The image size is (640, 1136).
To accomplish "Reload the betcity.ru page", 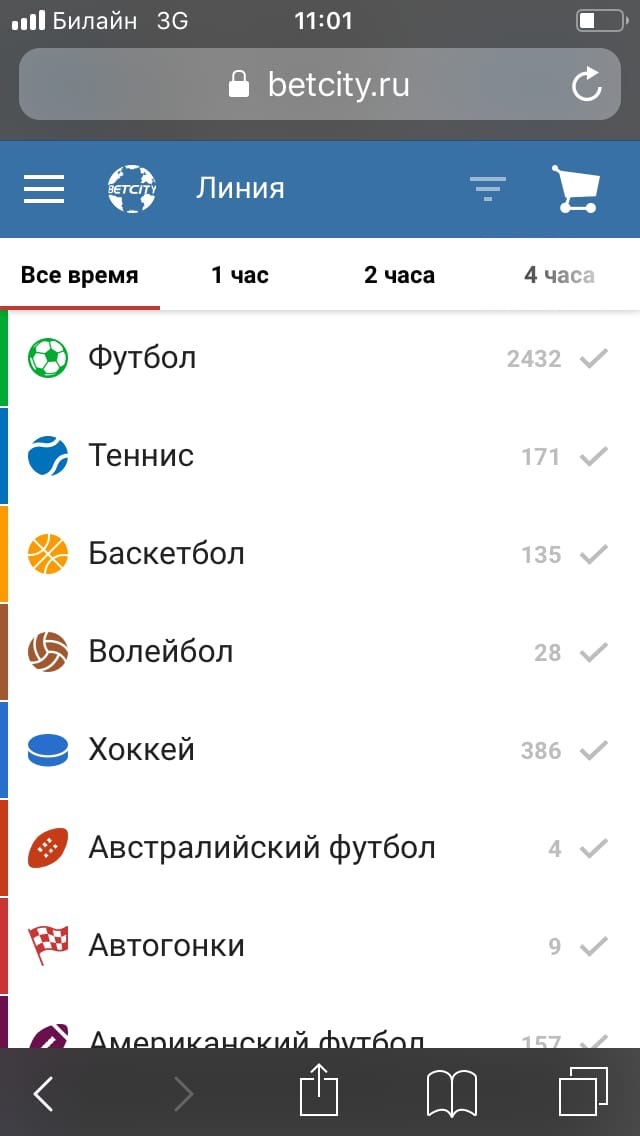I will (x=587, y=84).
